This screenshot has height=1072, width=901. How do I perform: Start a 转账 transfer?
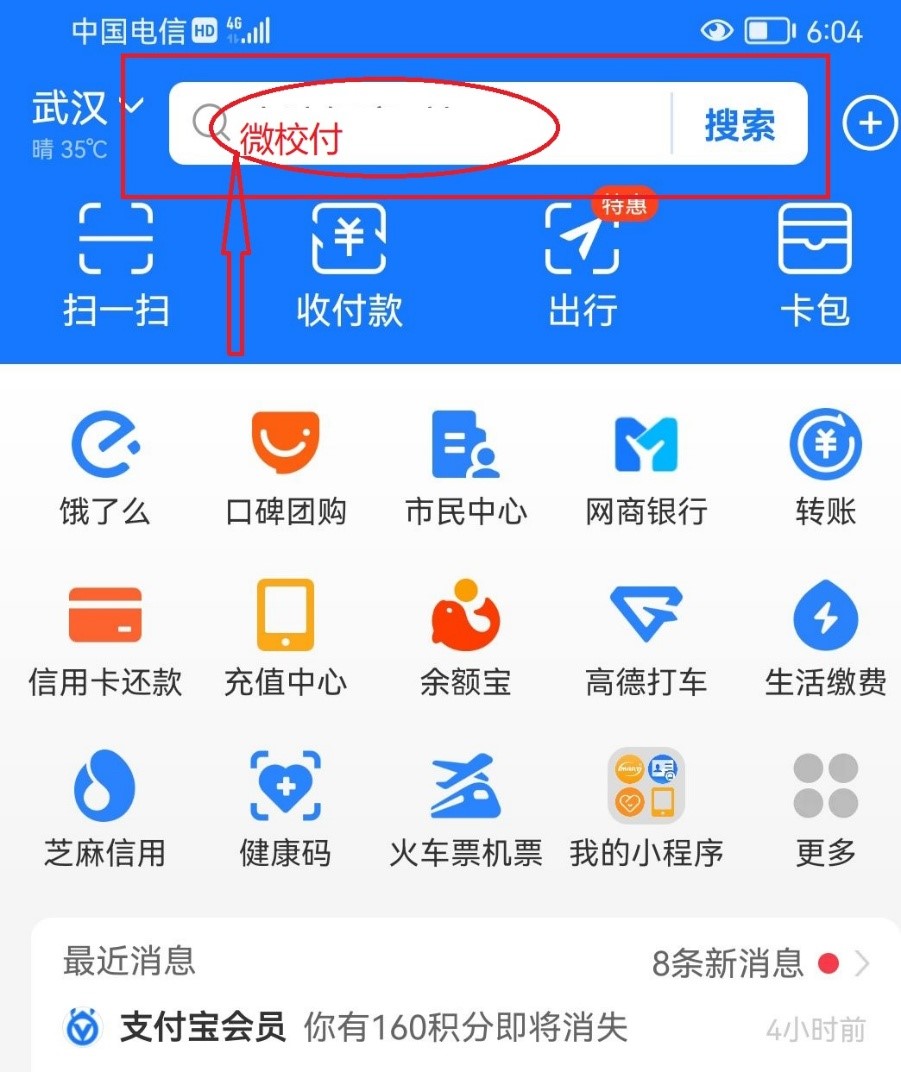[x=826, y=468]
